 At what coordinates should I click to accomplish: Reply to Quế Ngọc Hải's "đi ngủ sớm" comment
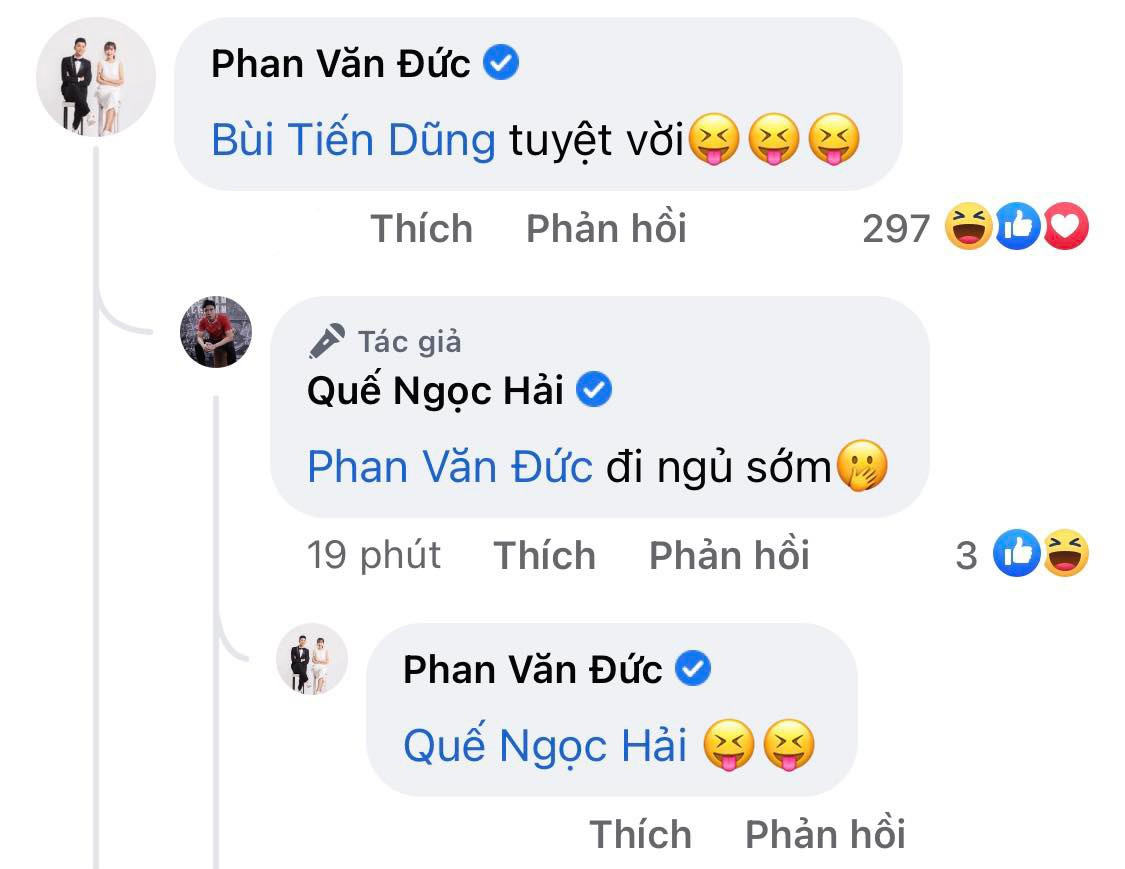(x=729, y=555)
